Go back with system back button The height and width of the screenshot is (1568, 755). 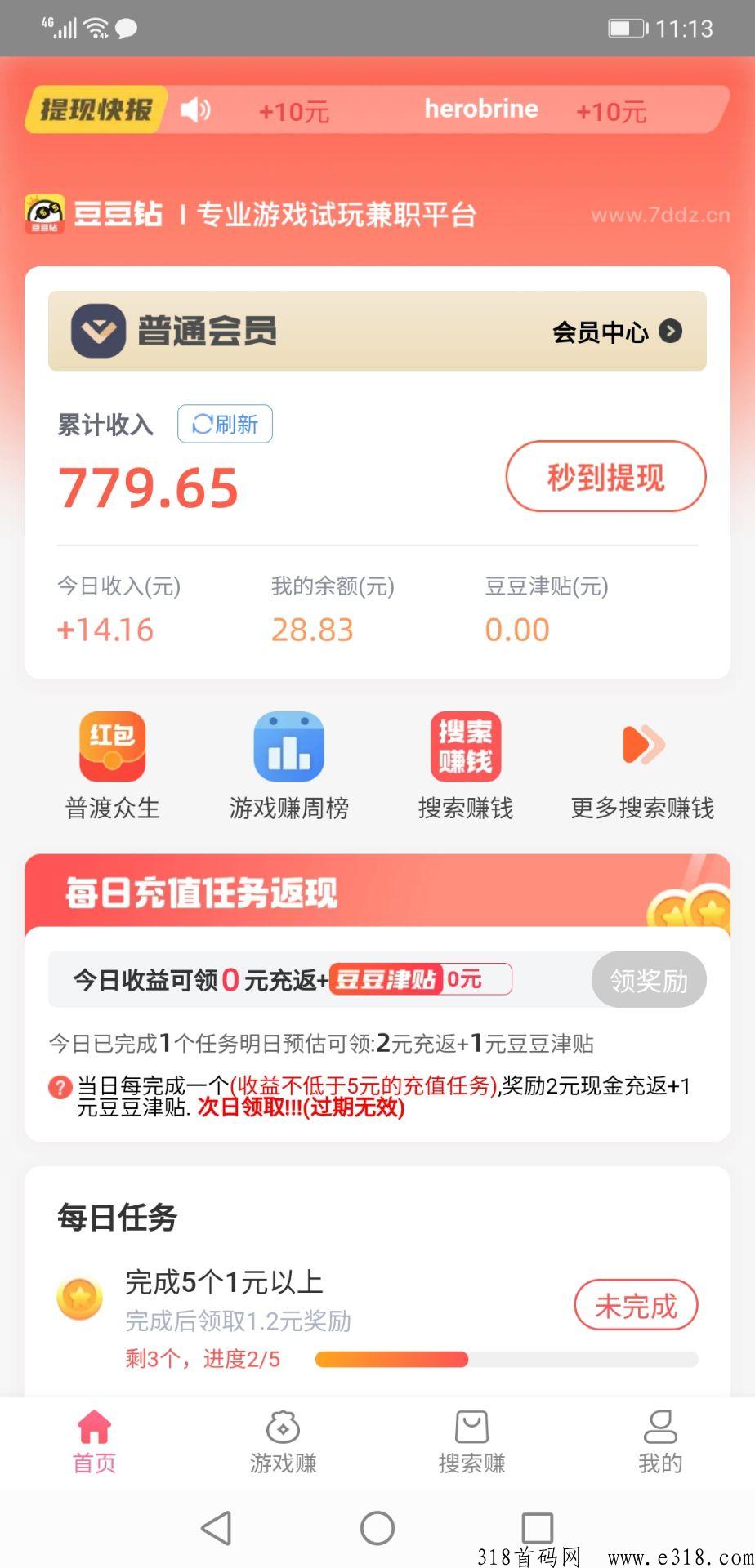pos(217,1527)
